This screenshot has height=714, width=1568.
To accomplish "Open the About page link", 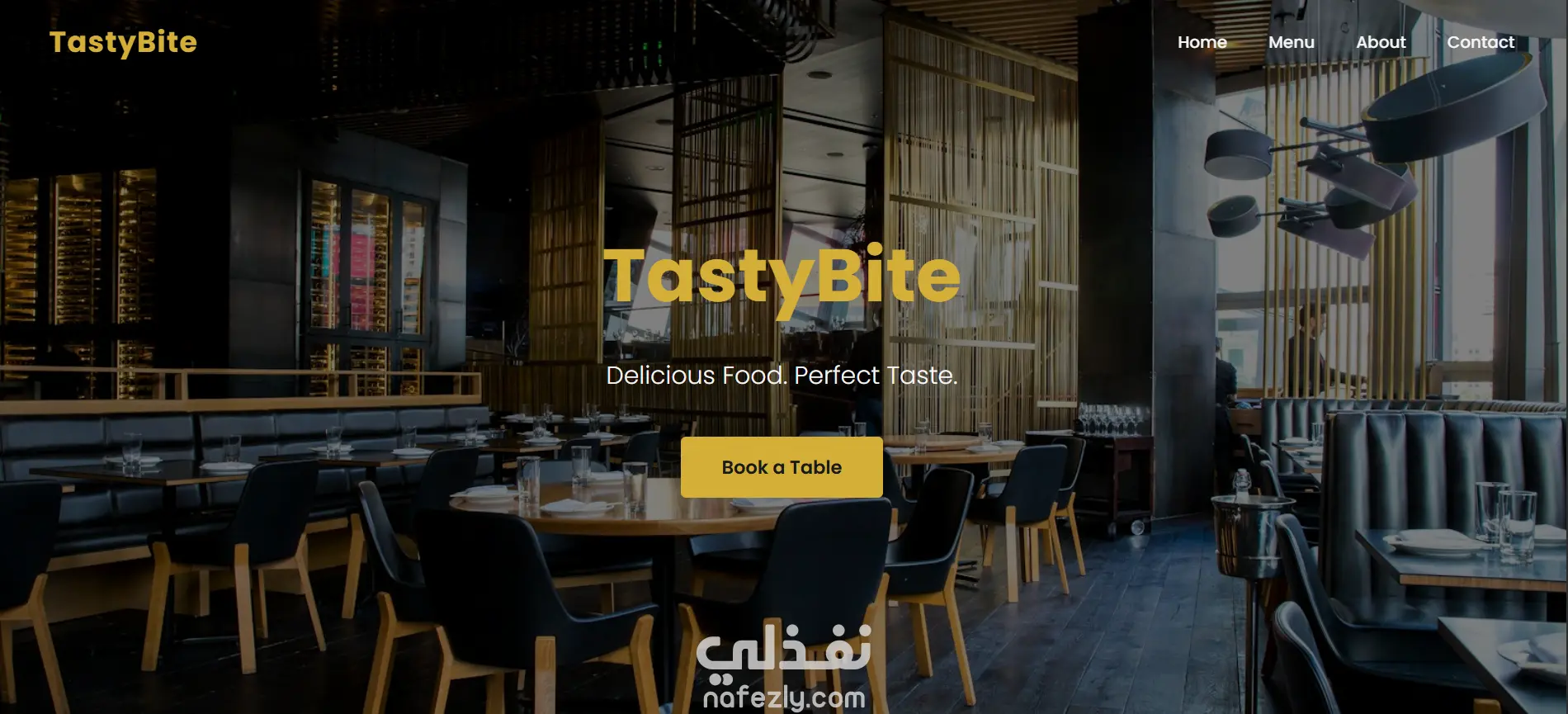I will [x=1381, y=42].
